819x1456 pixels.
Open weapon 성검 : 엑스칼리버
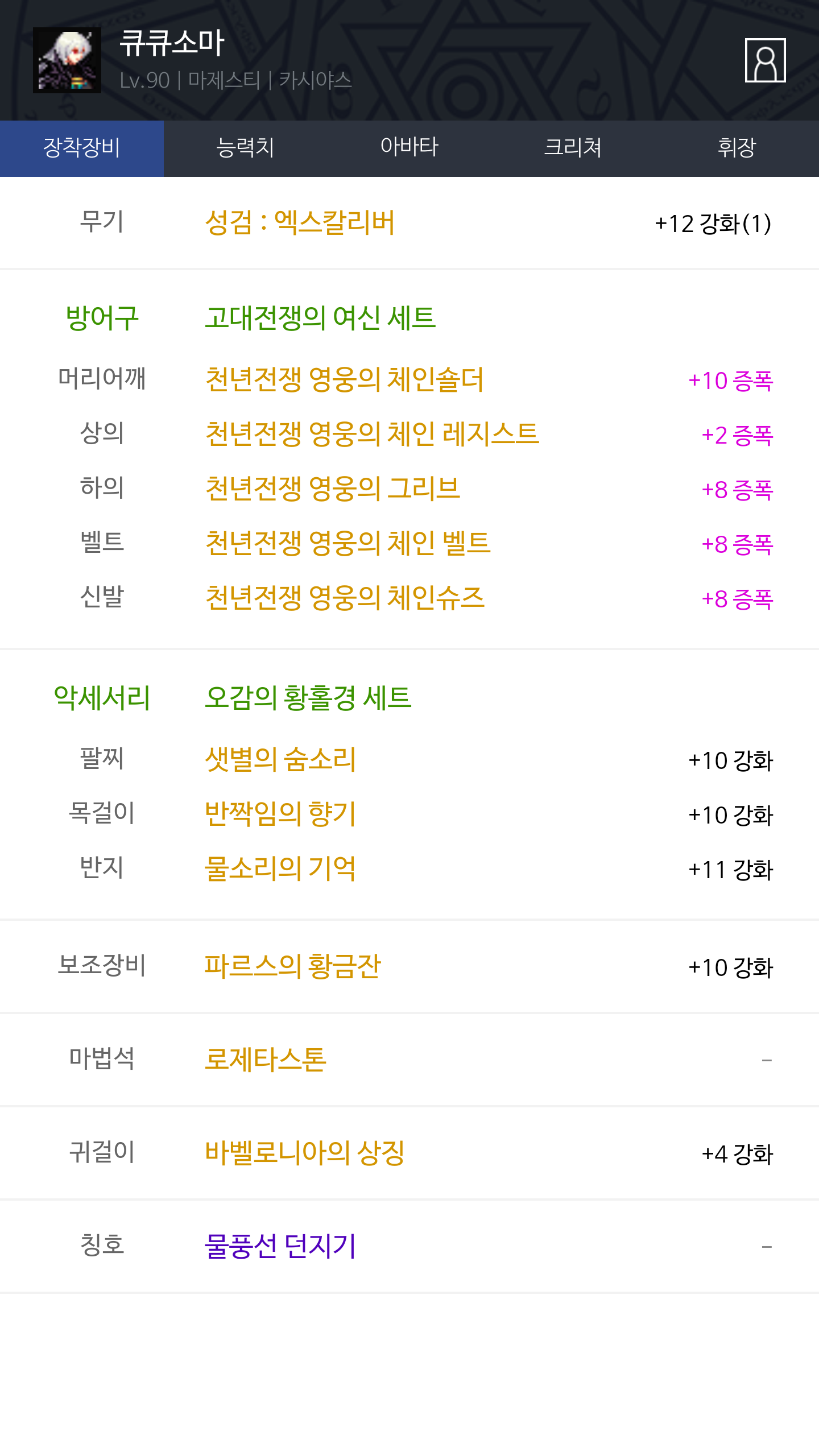(x=300, y=222)
